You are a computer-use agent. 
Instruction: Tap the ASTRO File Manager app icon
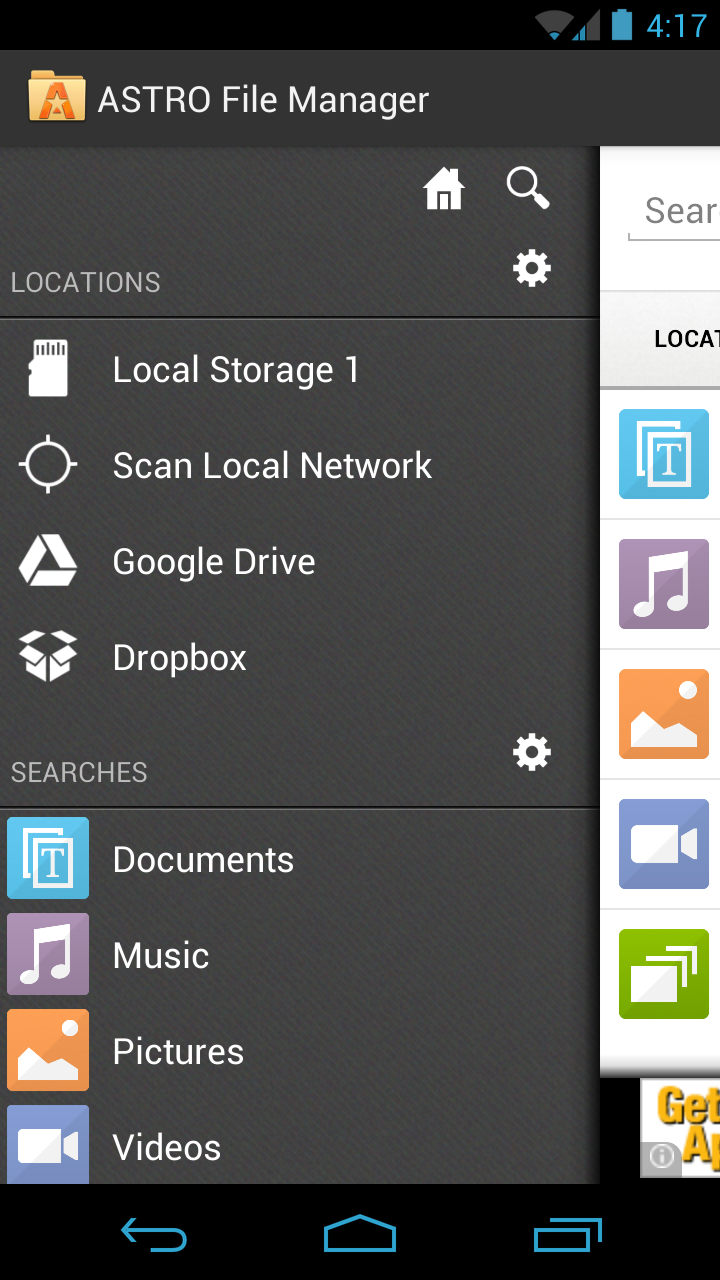57,98
